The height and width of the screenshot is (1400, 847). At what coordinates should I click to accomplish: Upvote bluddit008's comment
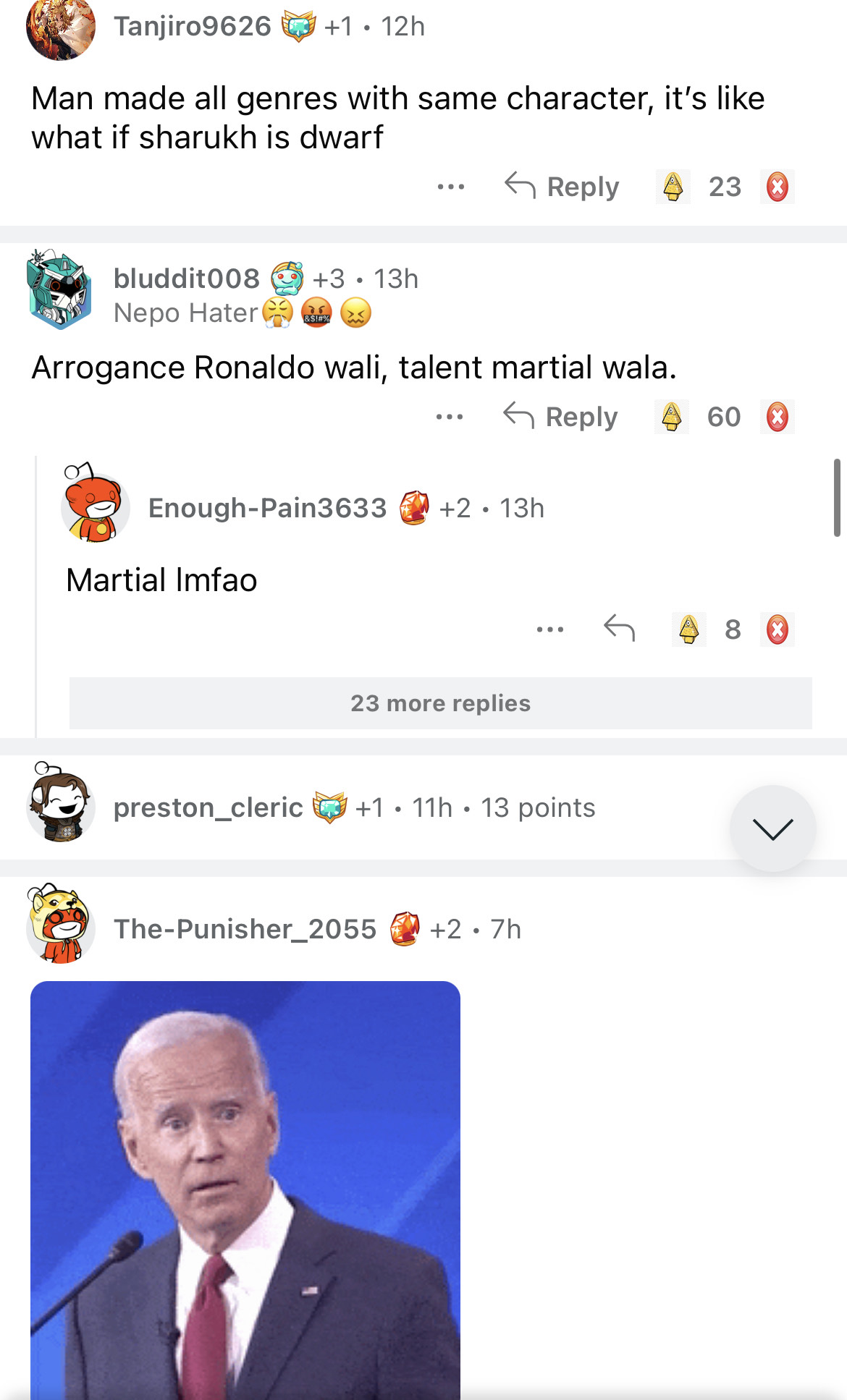671,417
